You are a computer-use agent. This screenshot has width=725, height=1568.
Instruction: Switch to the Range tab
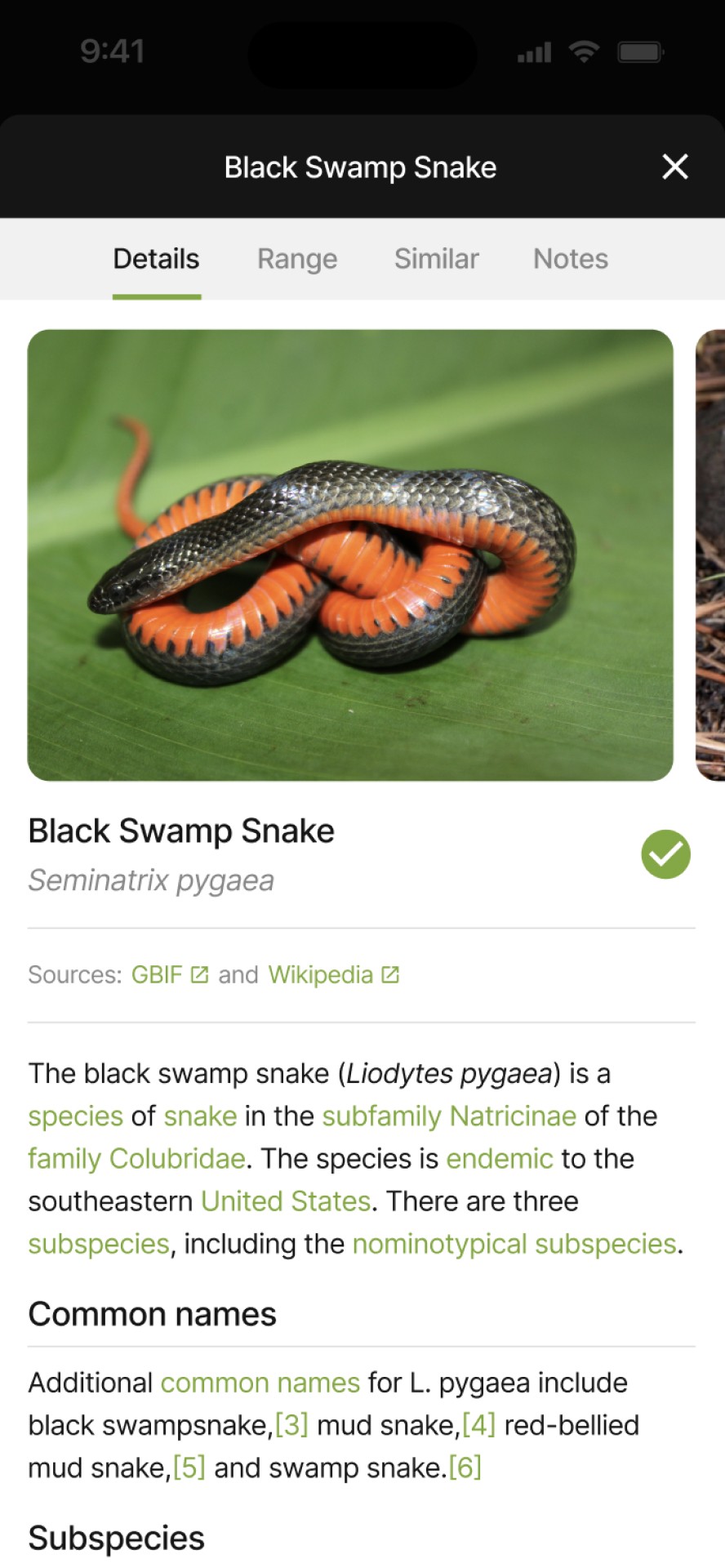point(297,259)
